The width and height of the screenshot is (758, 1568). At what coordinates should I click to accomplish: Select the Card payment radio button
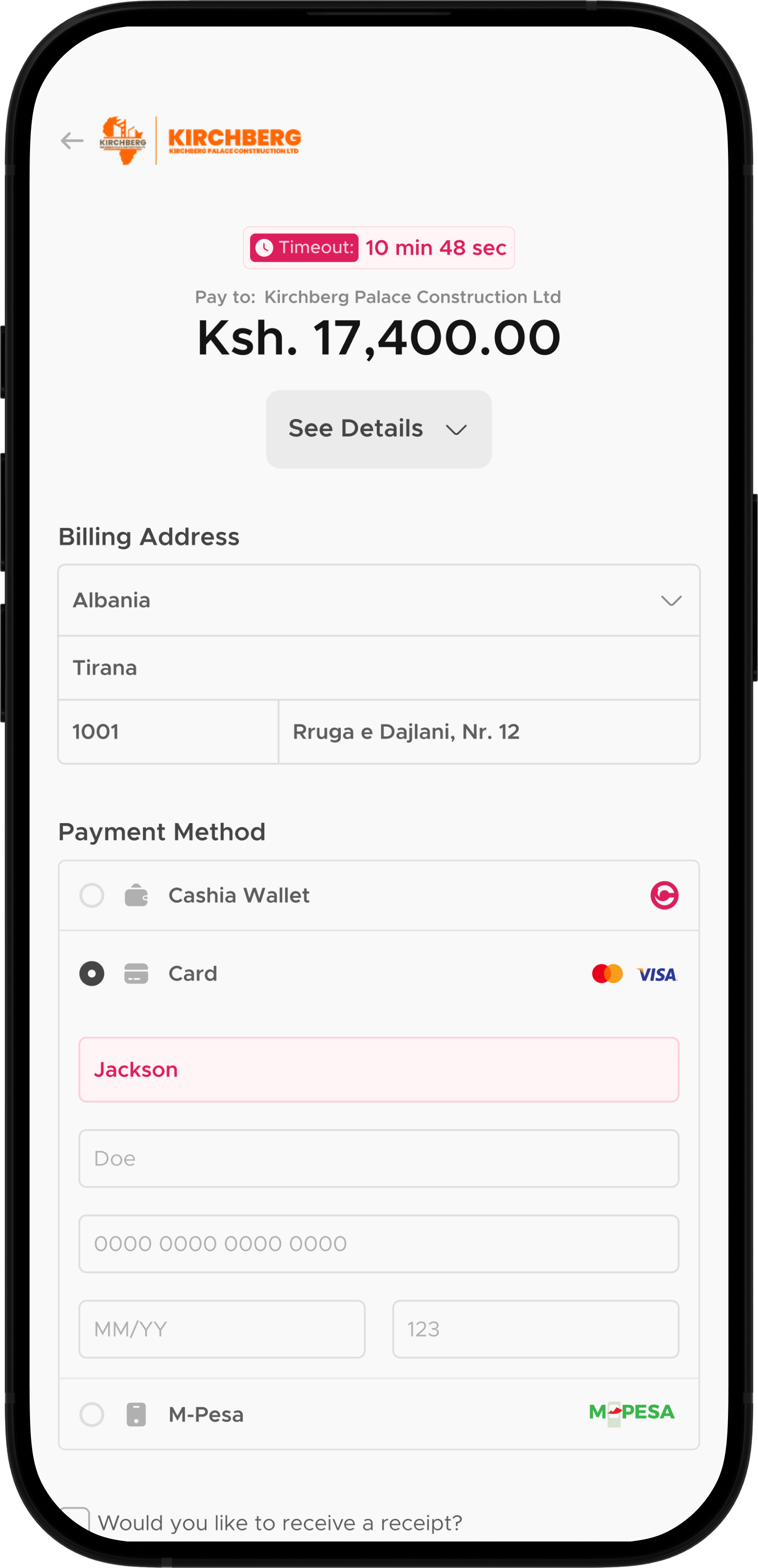coord(92,973)
